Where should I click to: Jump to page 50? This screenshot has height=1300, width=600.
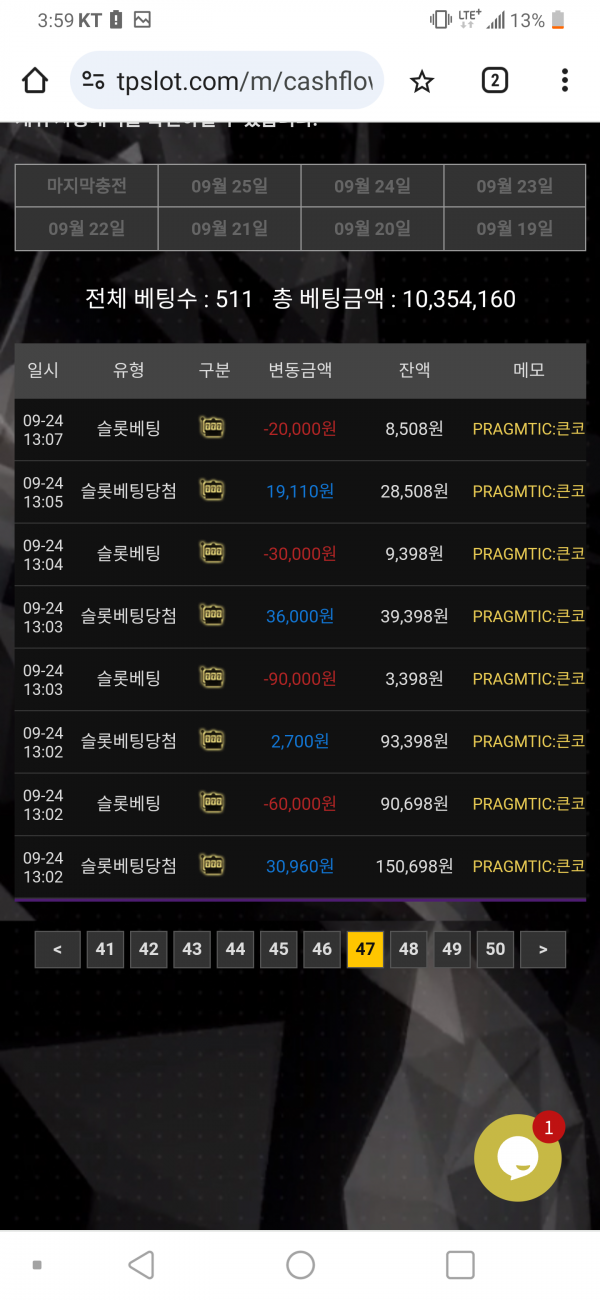[495, 950]
